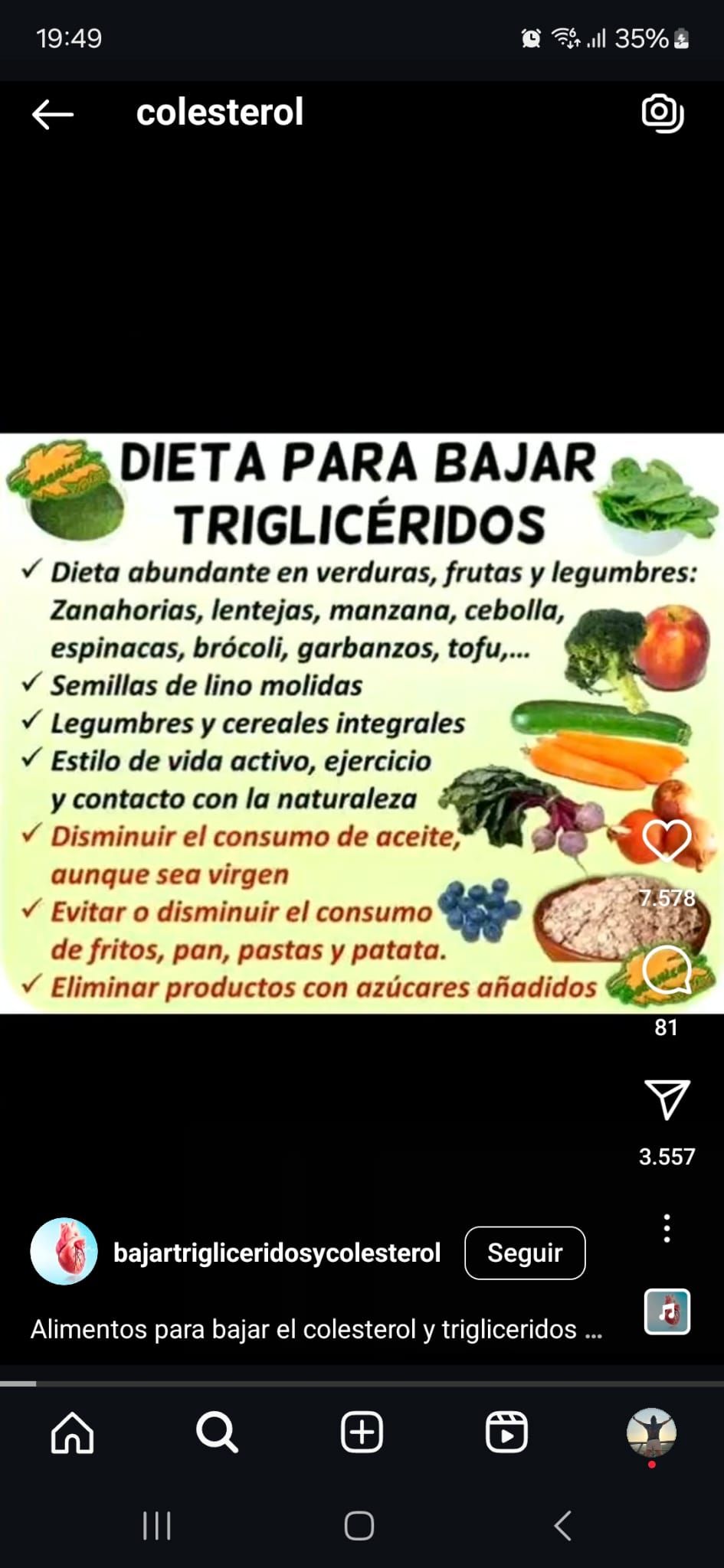Tap Seguir to follow the account
724x1568 pixels.
(525, 1253)
